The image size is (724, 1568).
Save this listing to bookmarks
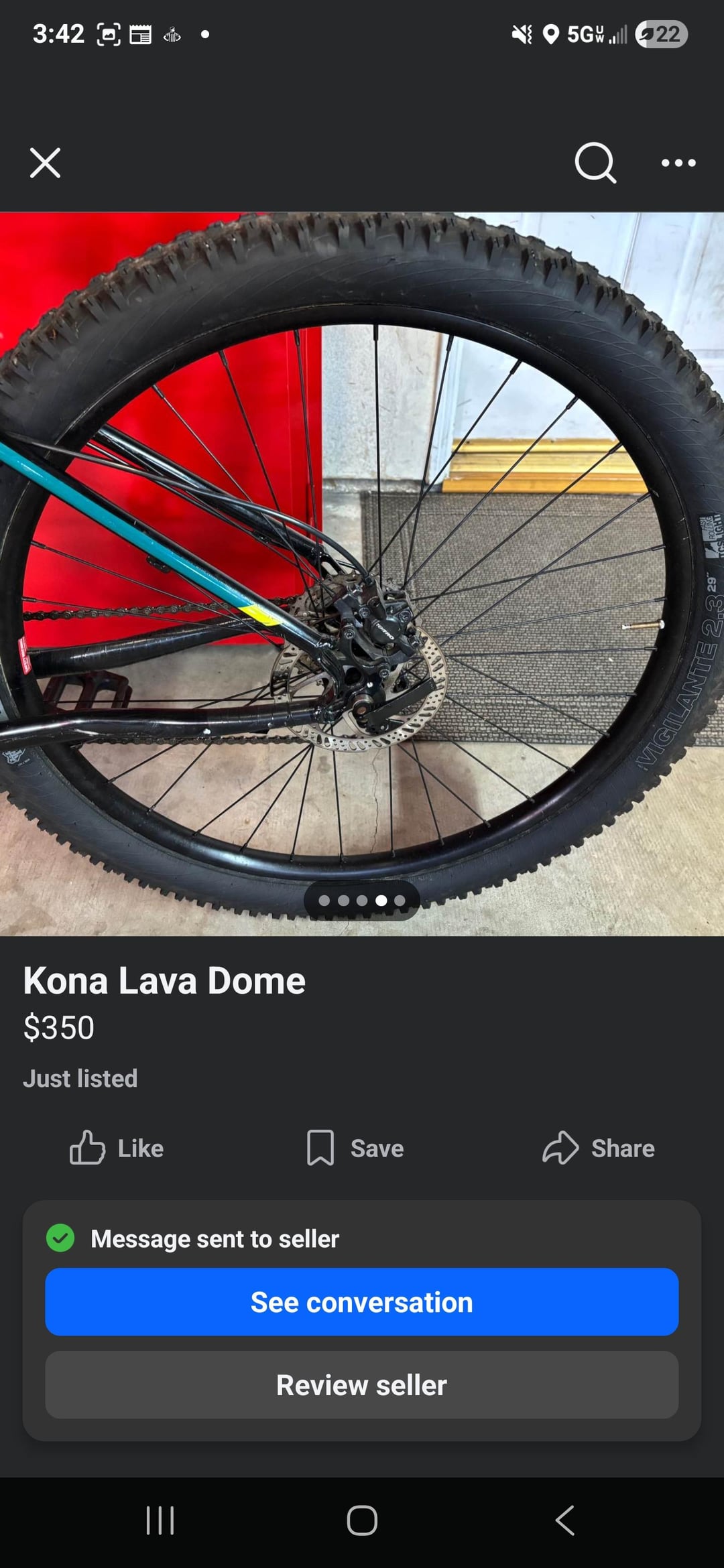(x=355, y=1148)
